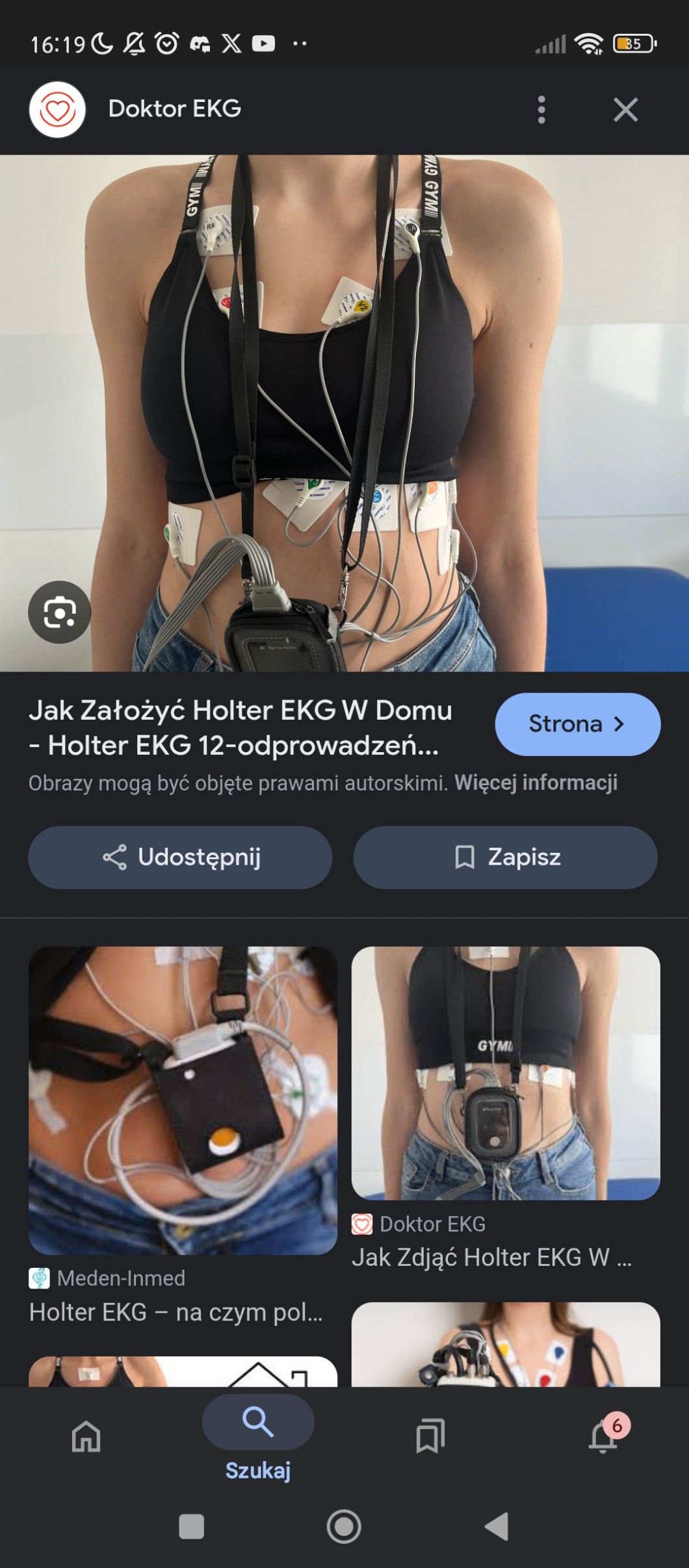The height and width of the screenshot is (1568, 689).
Task: Go to the Home tab
Action: pos(86,1436)
